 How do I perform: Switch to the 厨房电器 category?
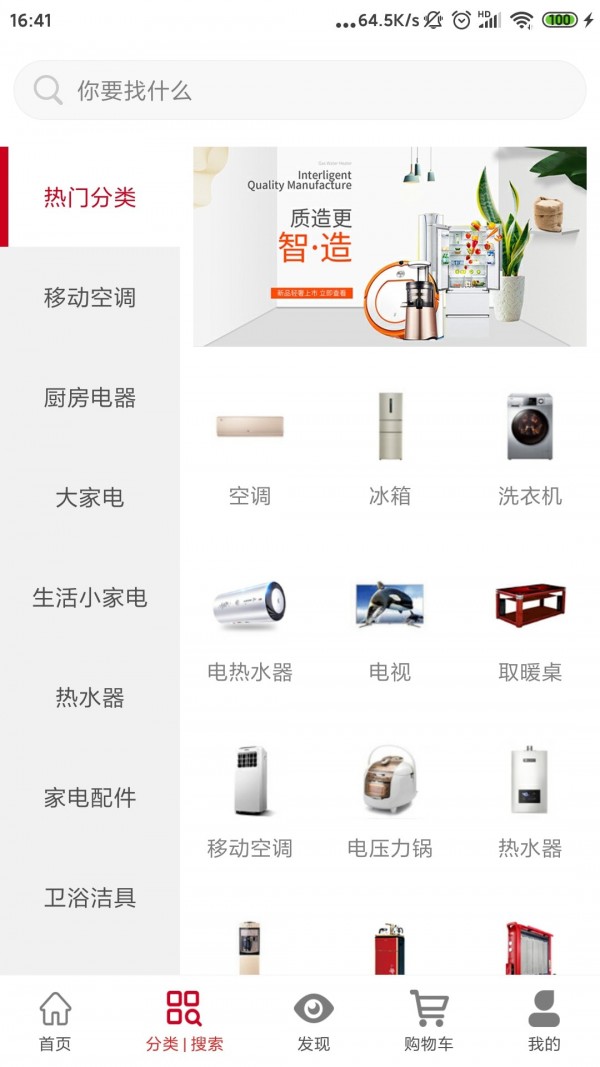point(90,397)
